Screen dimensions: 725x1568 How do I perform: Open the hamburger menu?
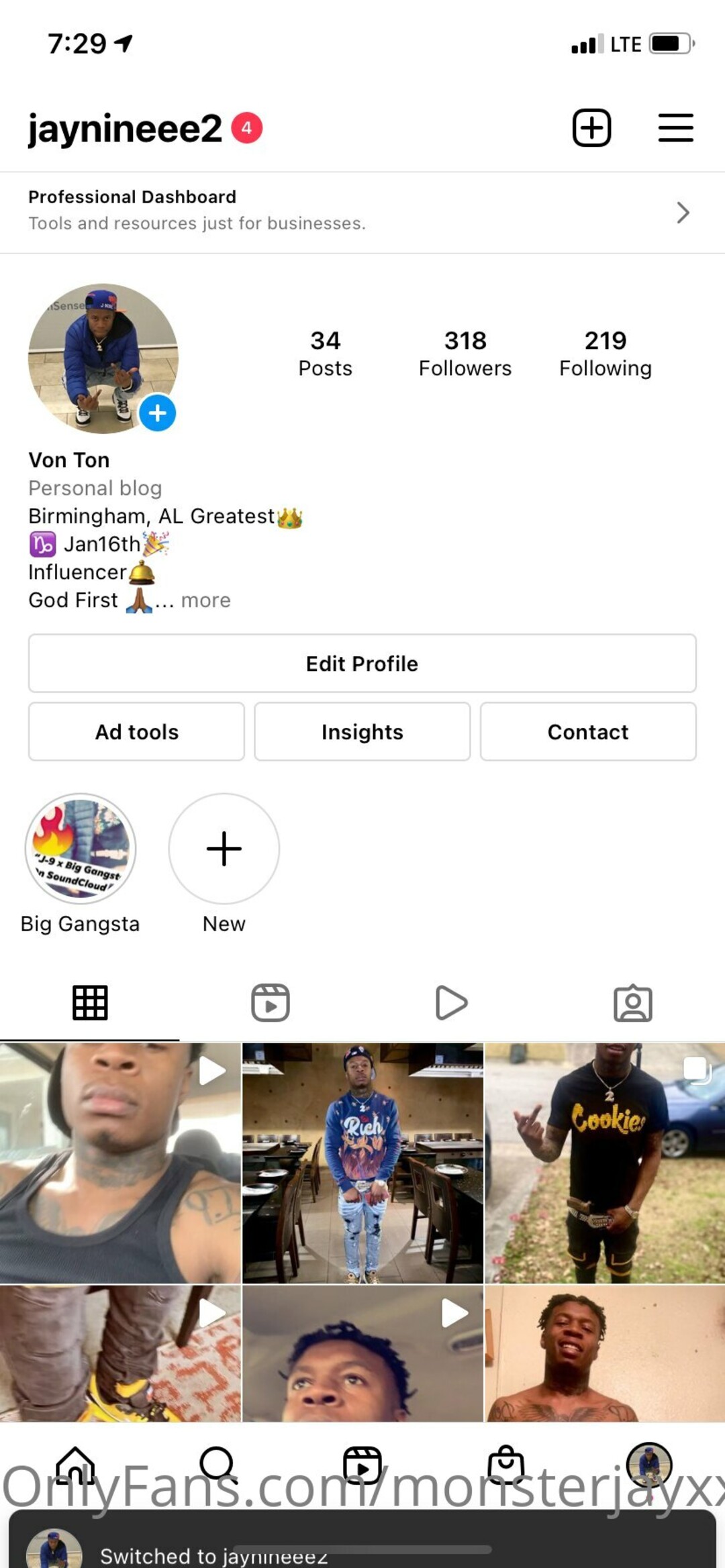[x=675, y=127]
